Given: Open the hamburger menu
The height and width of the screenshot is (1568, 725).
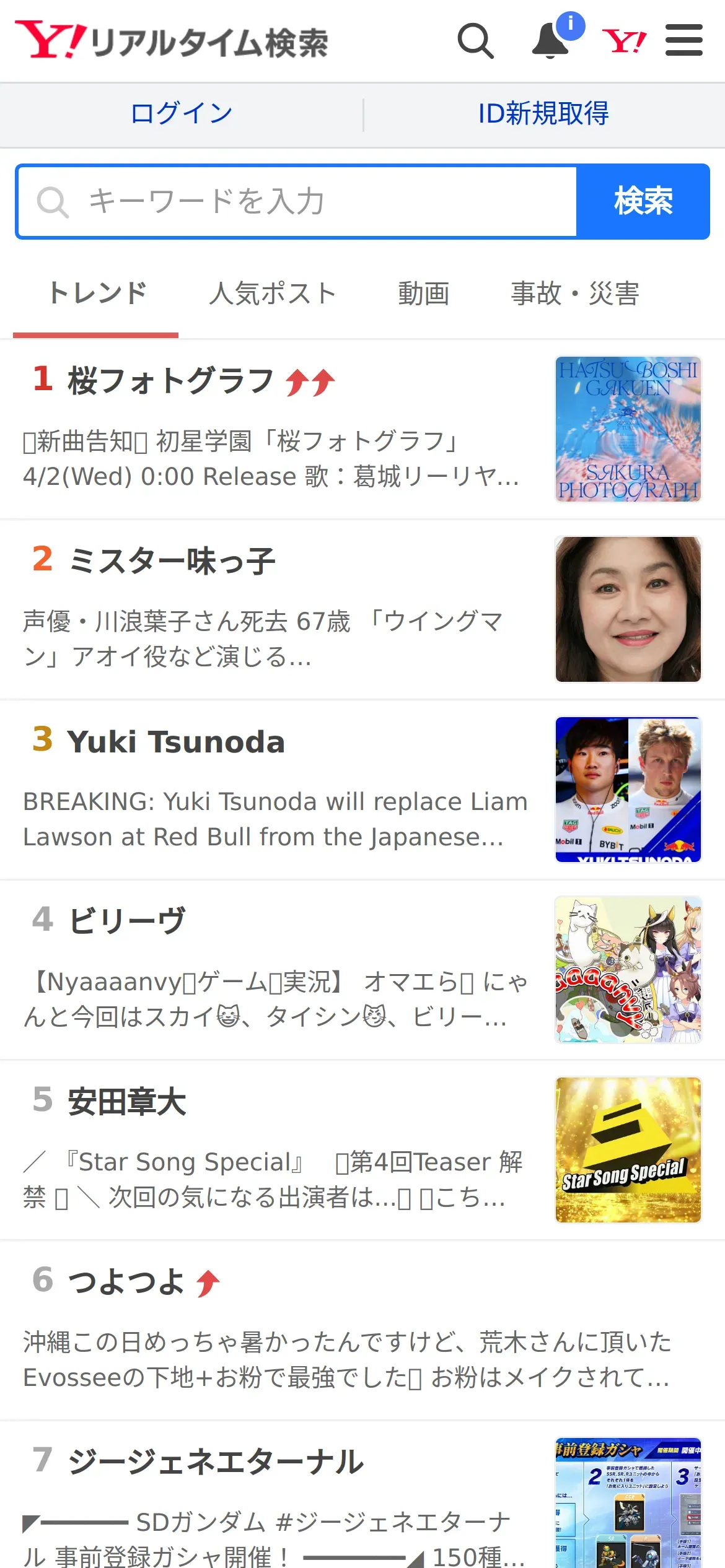Looking at the screenshot, I should (683, 41).
